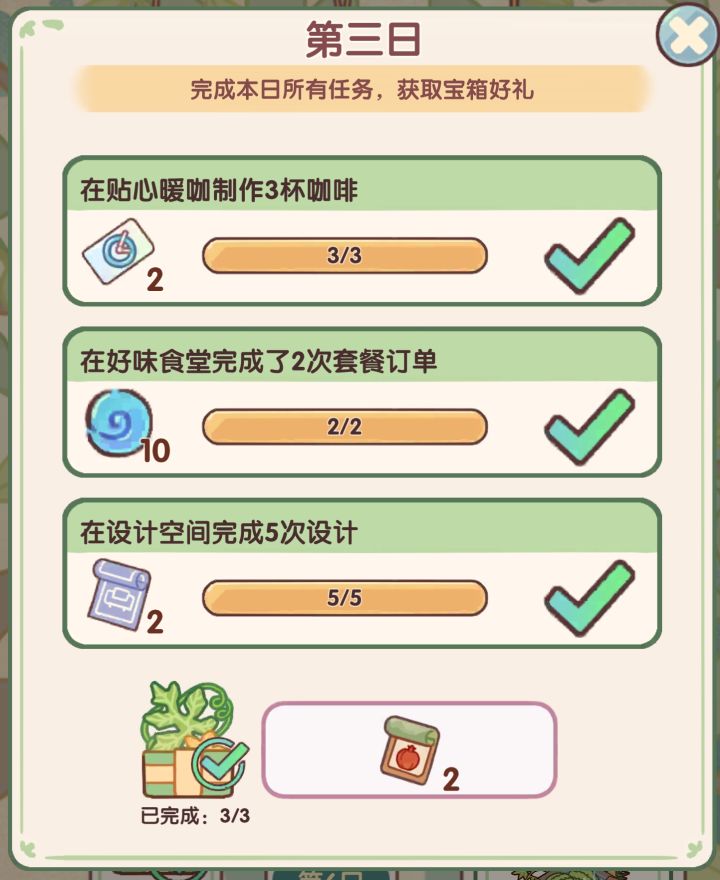Click the 完成本日所有任务 banner
The width and height of the screenshot is (720, 880).
360,92
